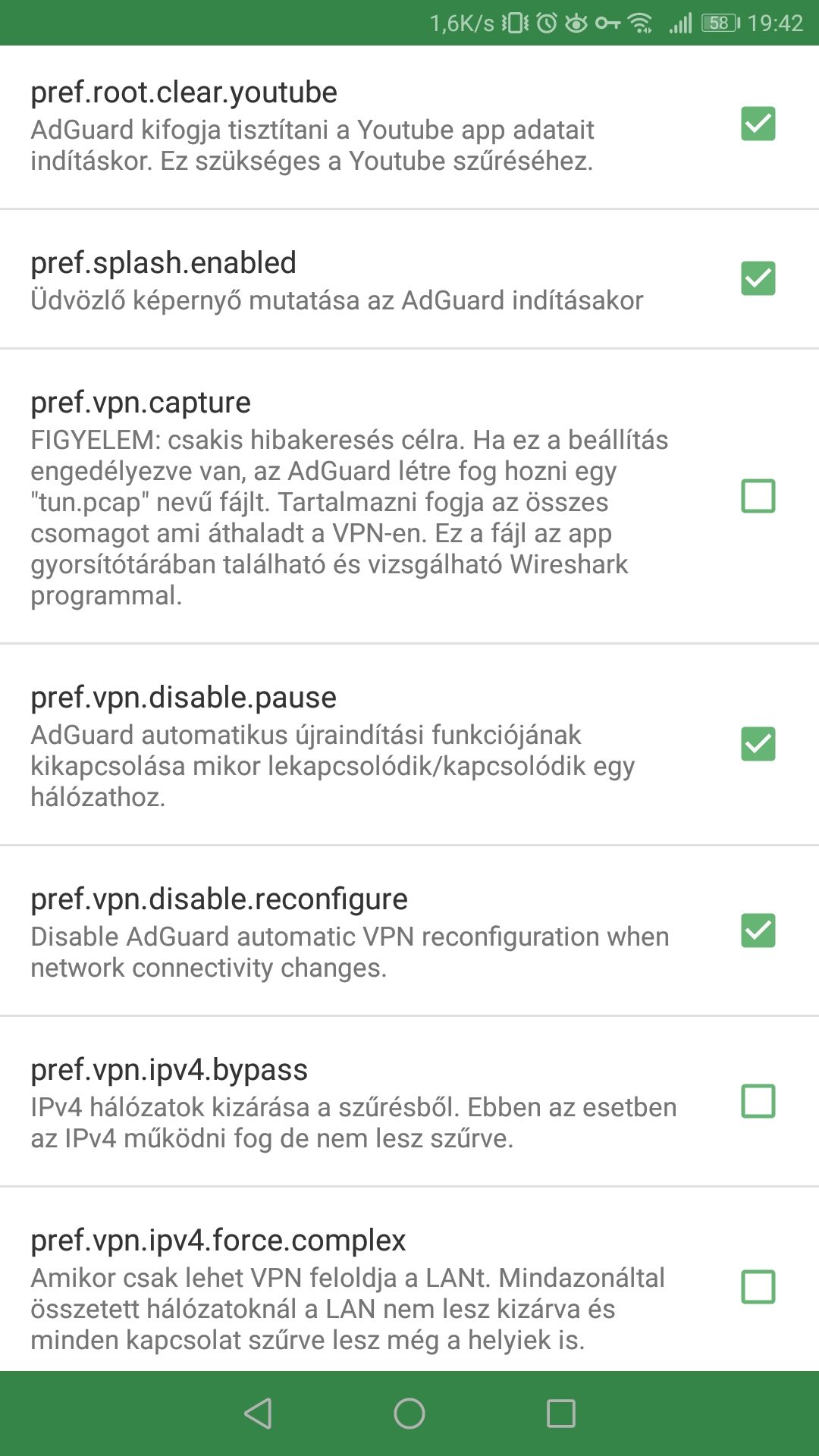
Task: Tick the pref.vpn.ipv4.force.complex checkbox
Action: 758,1287
